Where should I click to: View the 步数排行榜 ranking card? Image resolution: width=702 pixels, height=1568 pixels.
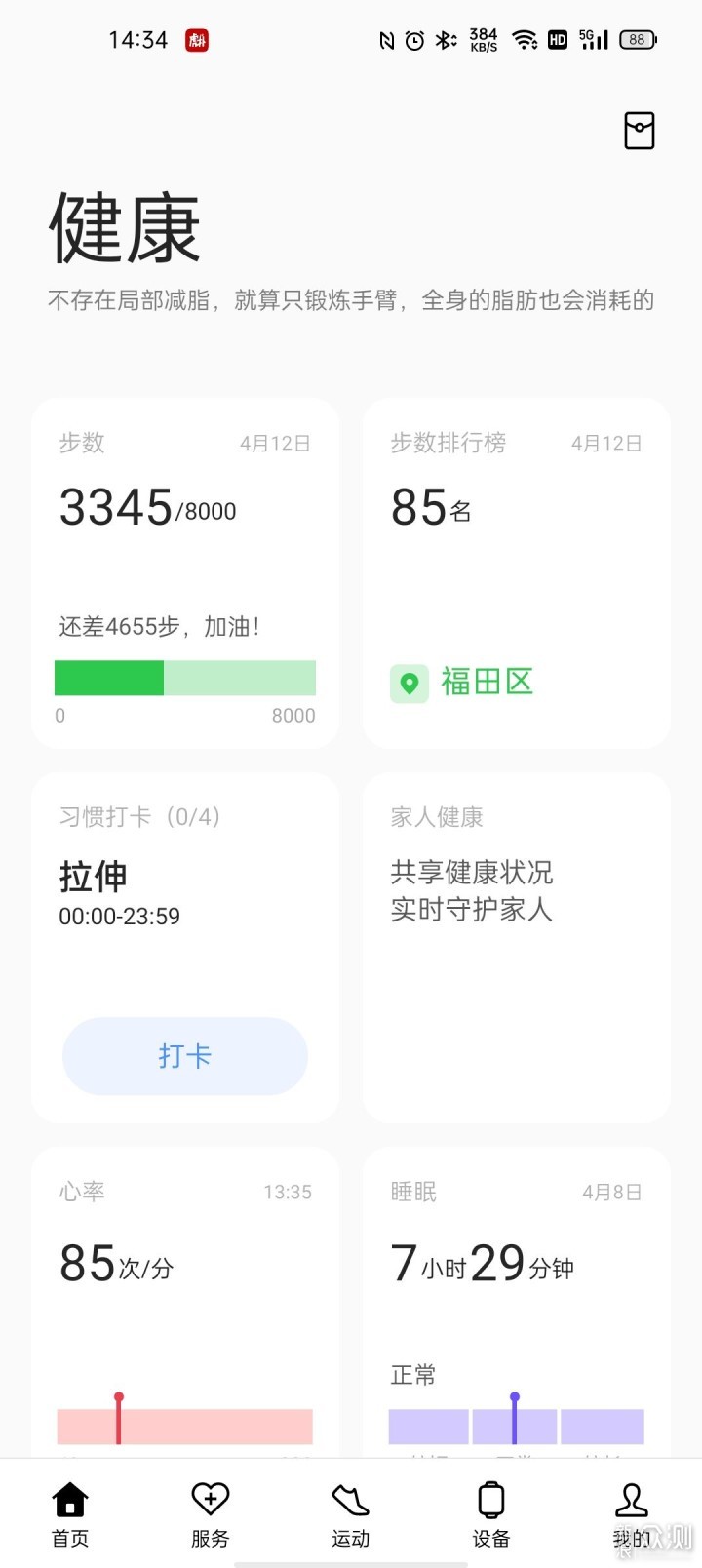coord(517,573)
